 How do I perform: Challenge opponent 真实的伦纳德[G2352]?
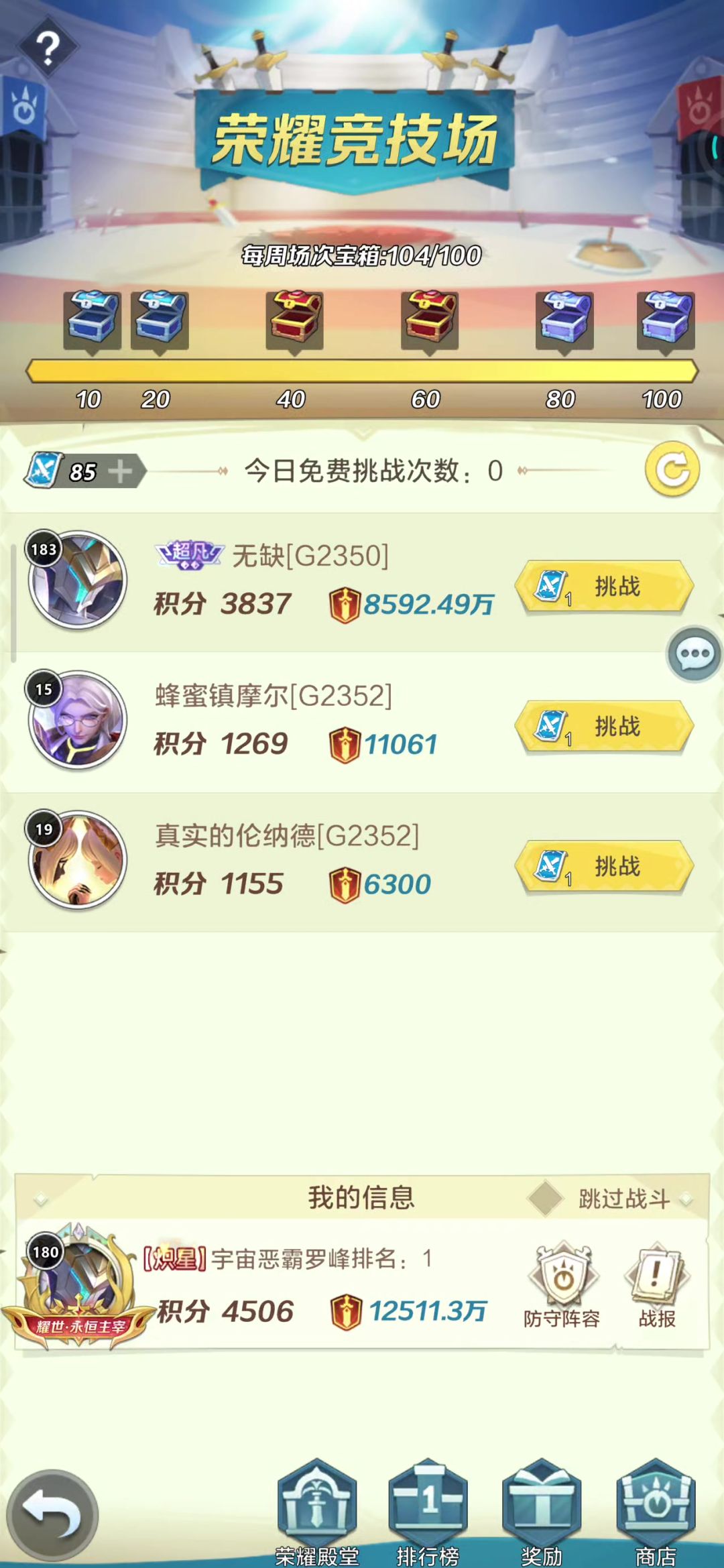coord(604,867)
